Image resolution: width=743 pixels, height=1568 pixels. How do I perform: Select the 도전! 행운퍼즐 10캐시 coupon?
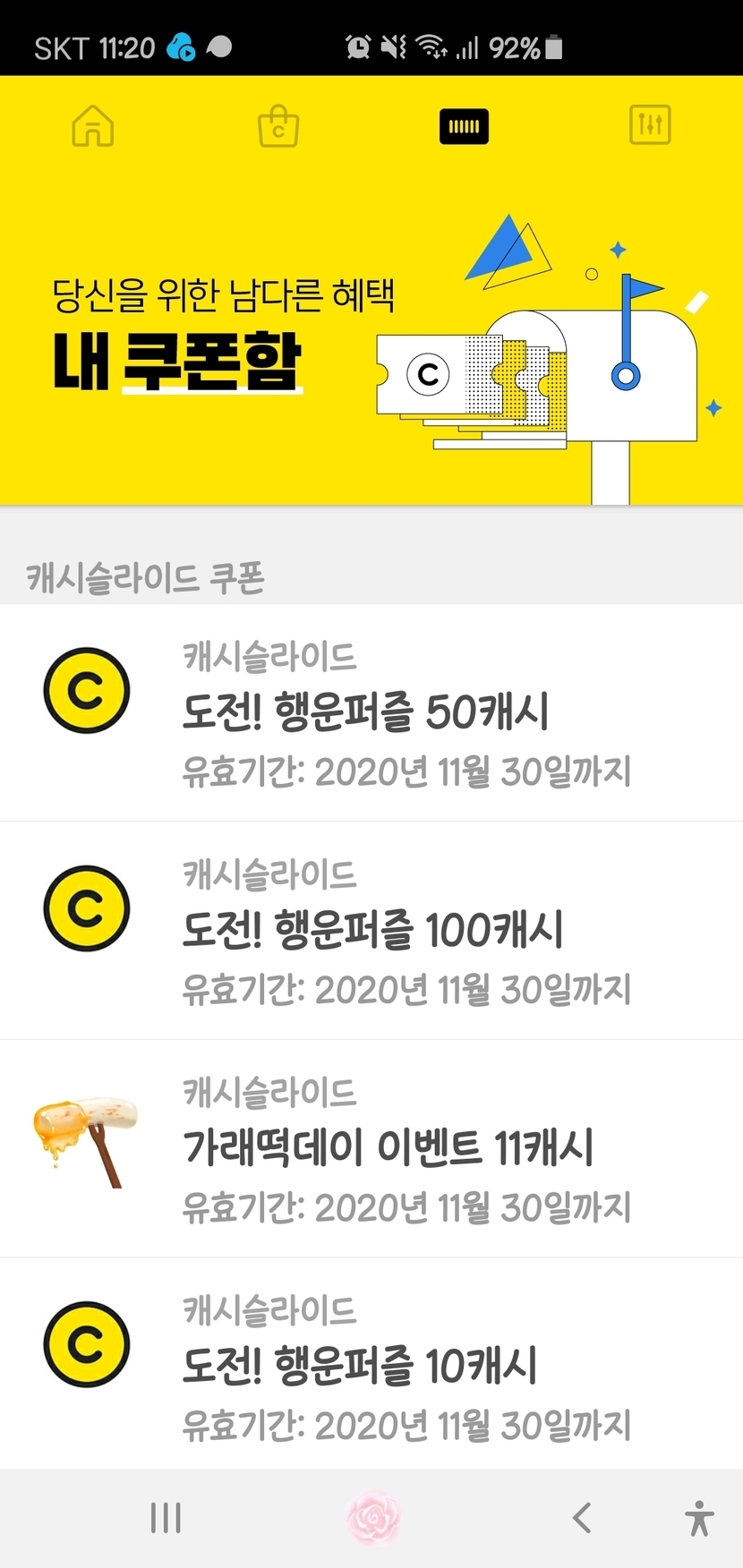[x=371, y=1366]
